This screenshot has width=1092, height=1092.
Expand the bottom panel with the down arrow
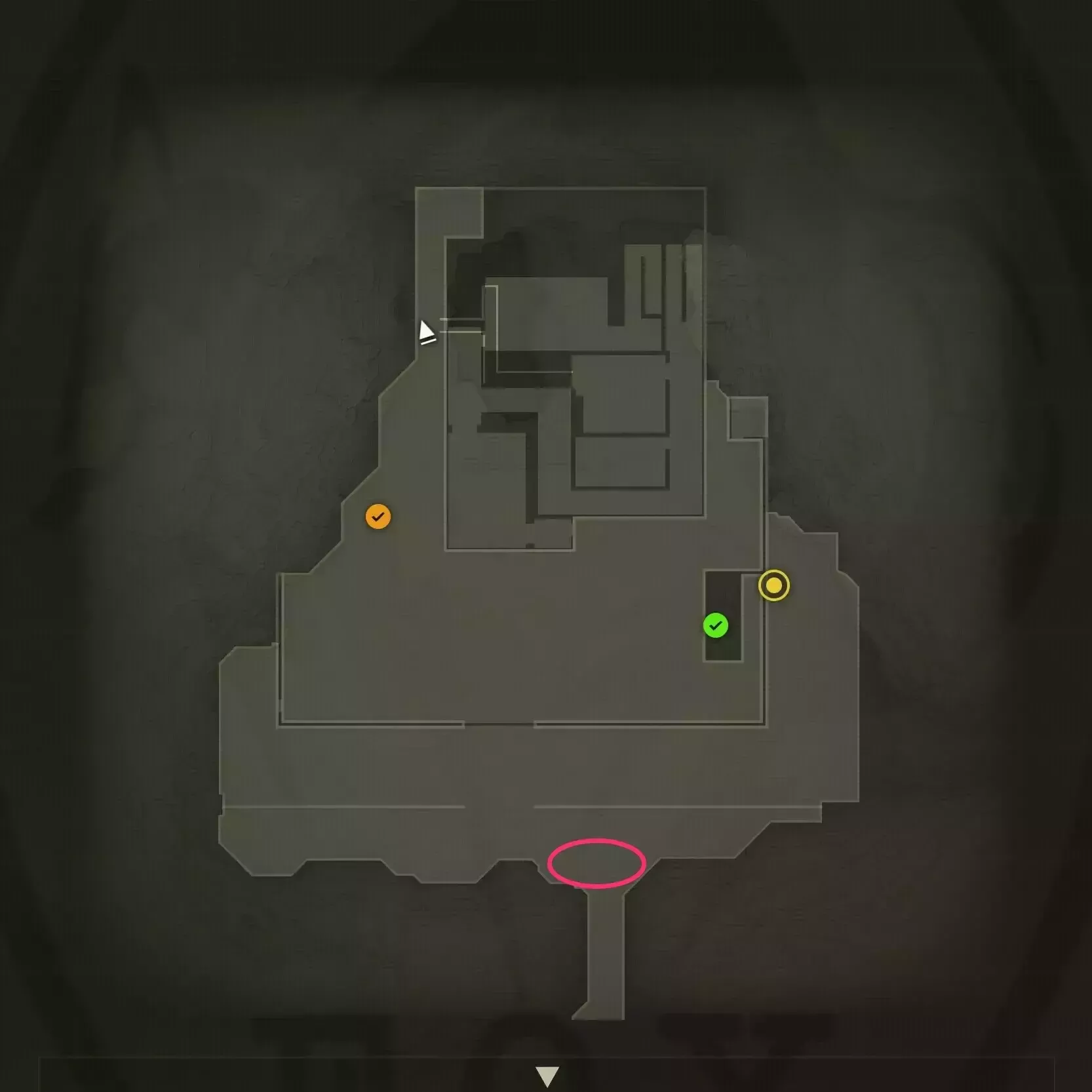[547, 1076]
